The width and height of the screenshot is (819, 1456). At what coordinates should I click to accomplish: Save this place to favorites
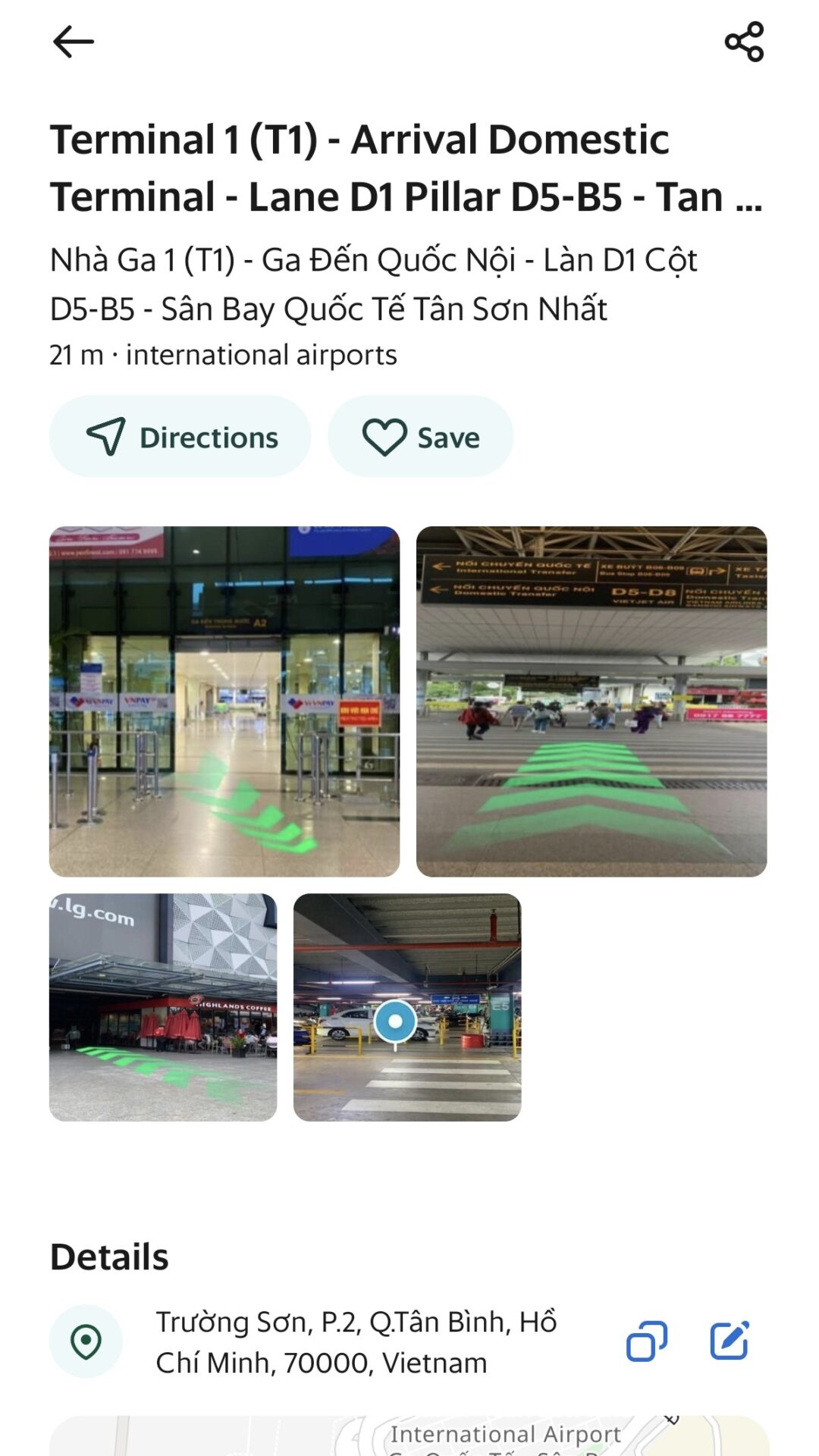tap(420, 437)
